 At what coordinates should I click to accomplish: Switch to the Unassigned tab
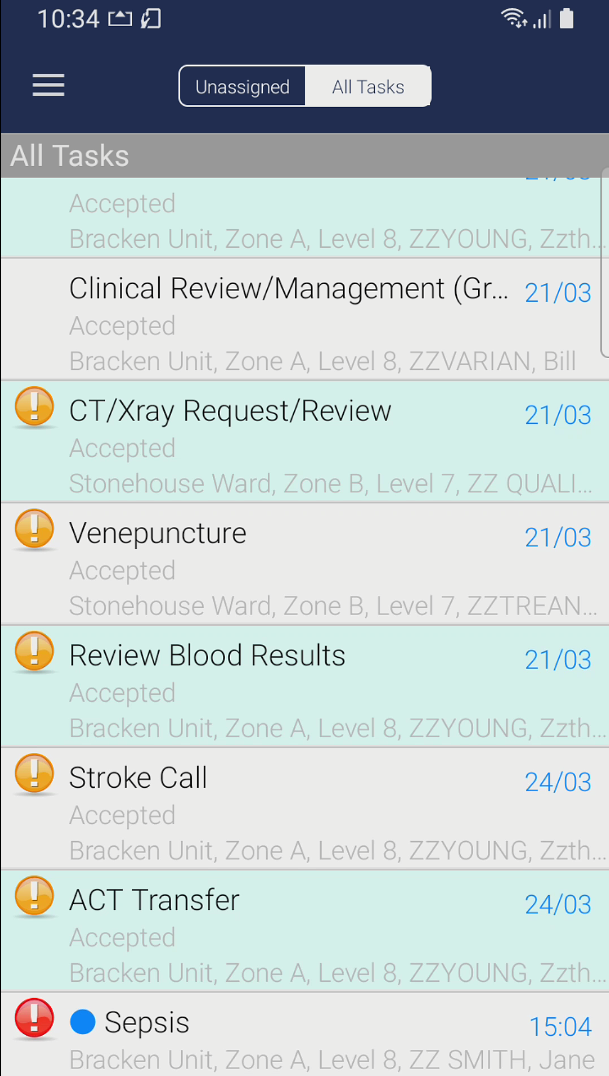point(242,86)
